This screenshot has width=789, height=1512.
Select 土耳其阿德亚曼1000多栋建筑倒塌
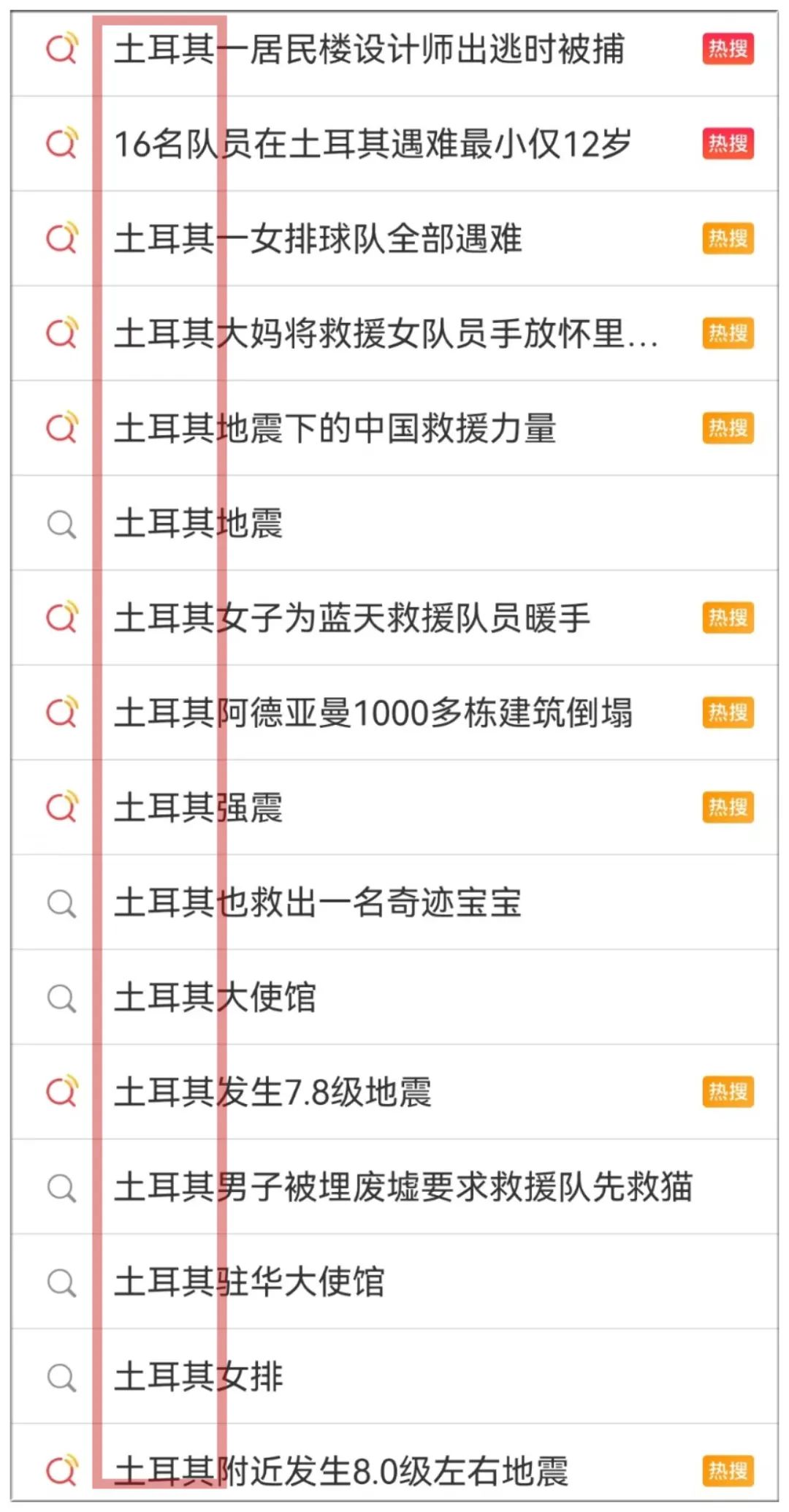click(373, 713)
